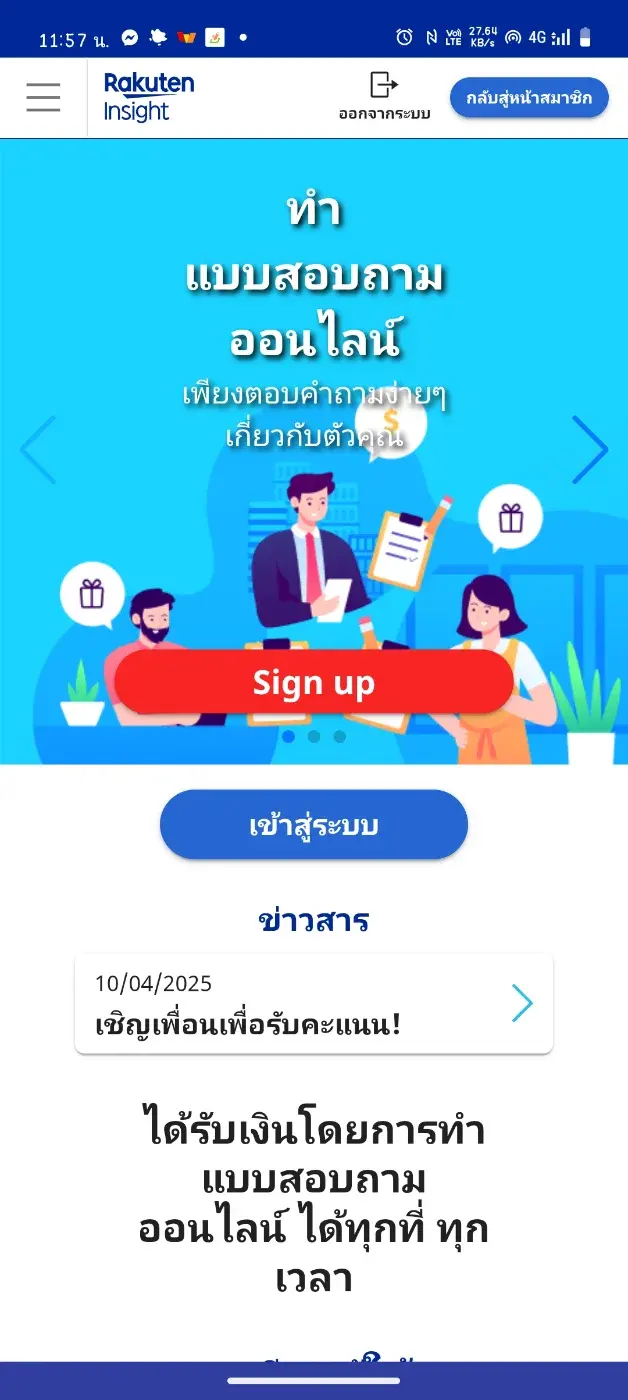Advance to the next banner slide
Viewport: 628px width, 1400px height.
click(x=590, y=450)
